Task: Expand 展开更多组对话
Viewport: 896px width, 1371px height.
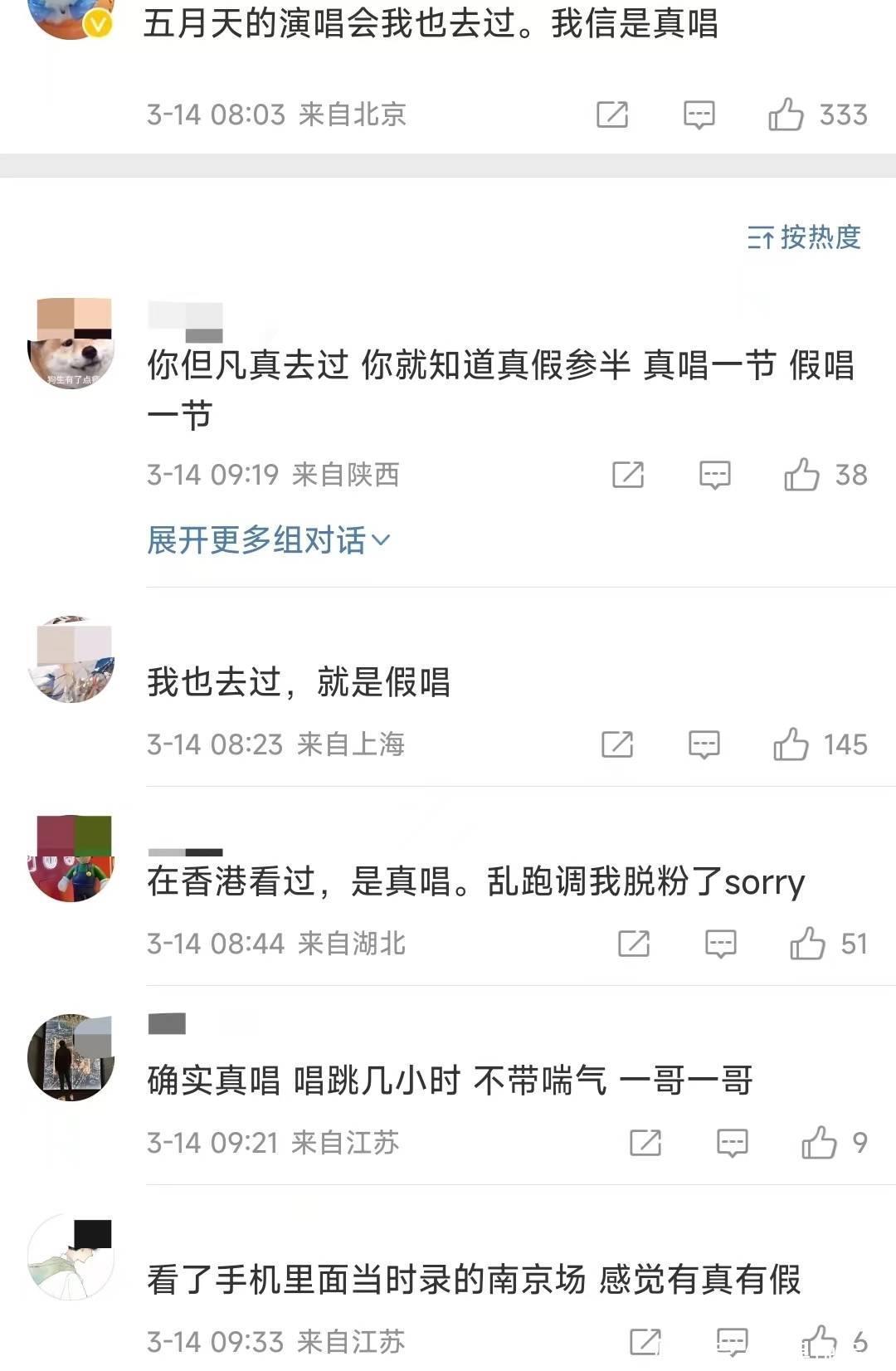Action: click(268, 540)
